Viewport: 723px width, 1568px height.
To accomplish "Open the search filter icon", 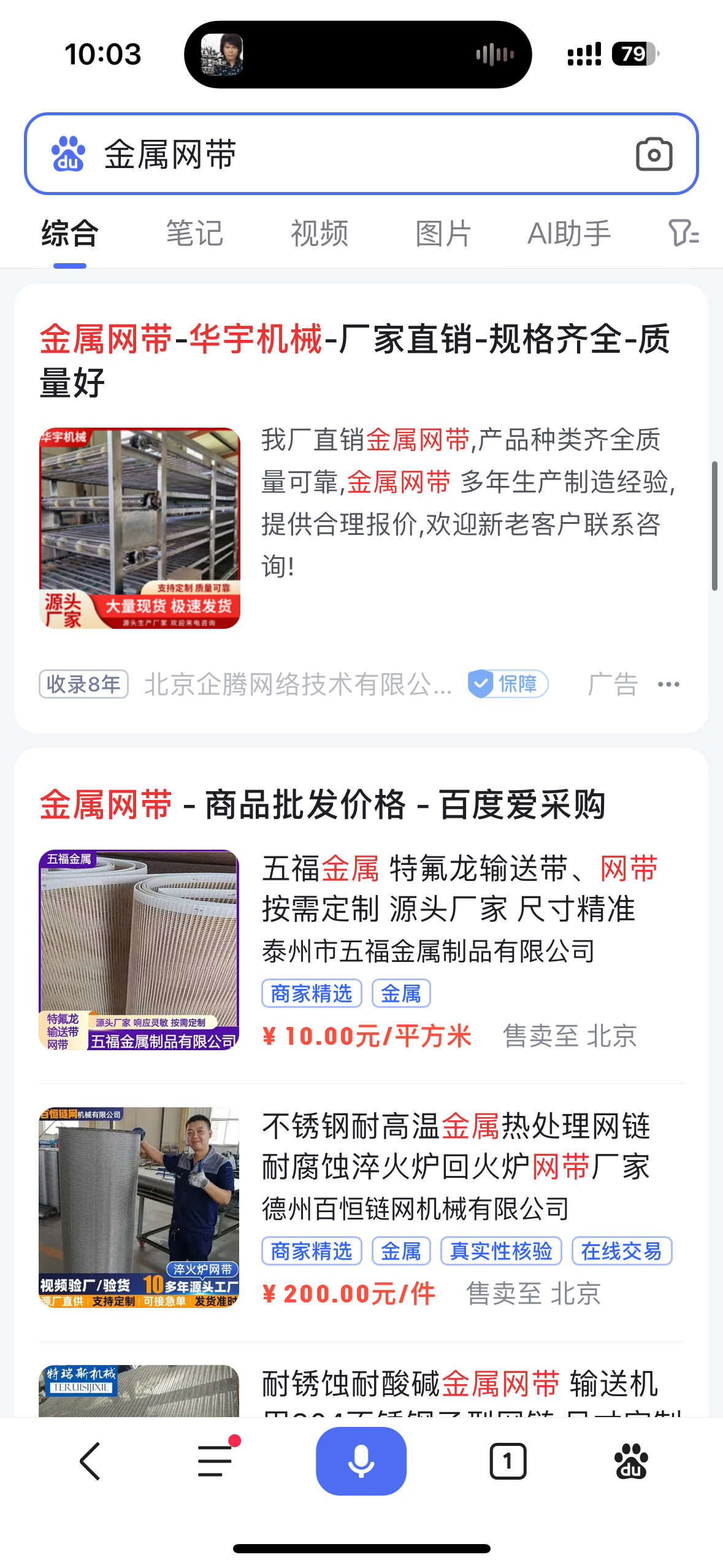I will point(683,234).
